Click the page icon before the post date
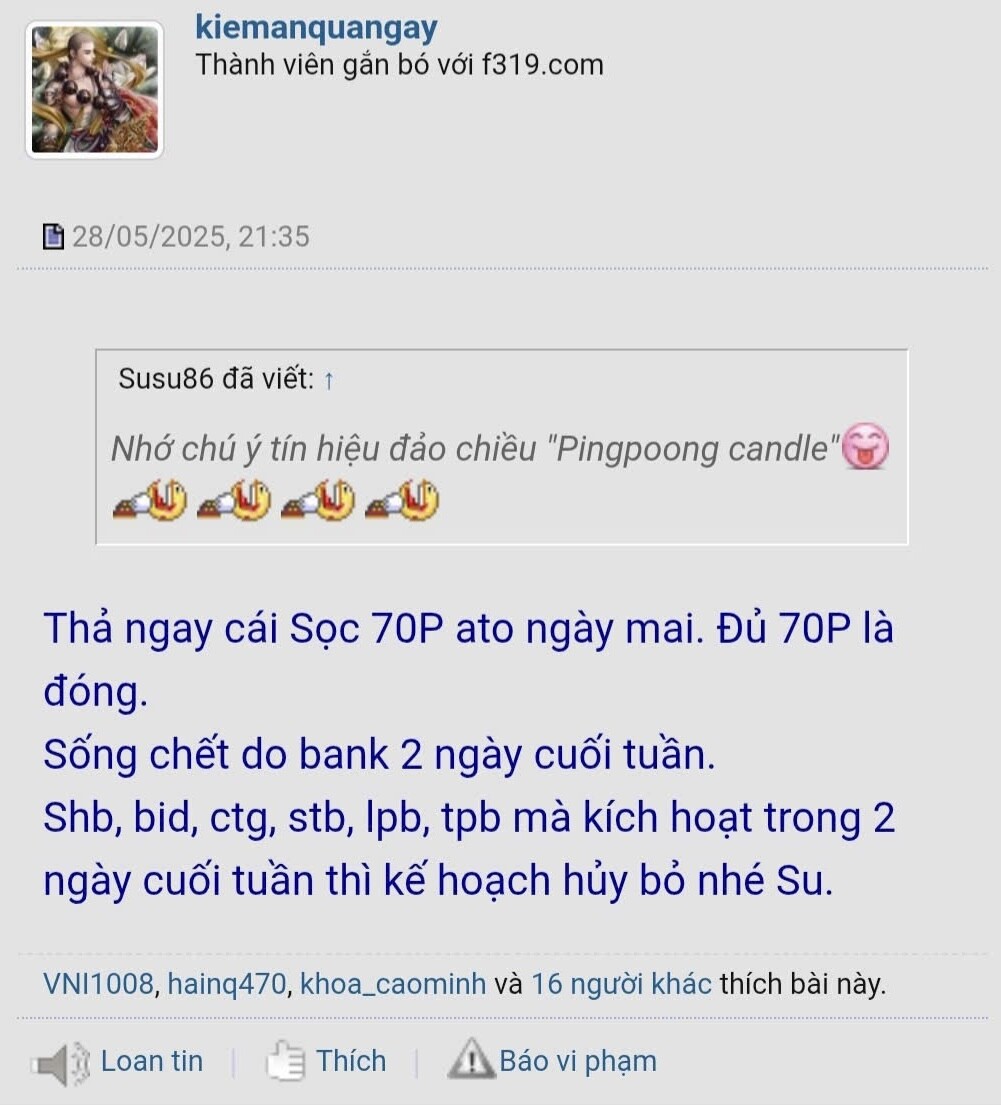The image size is (1001, 1105). coord(56,235)
